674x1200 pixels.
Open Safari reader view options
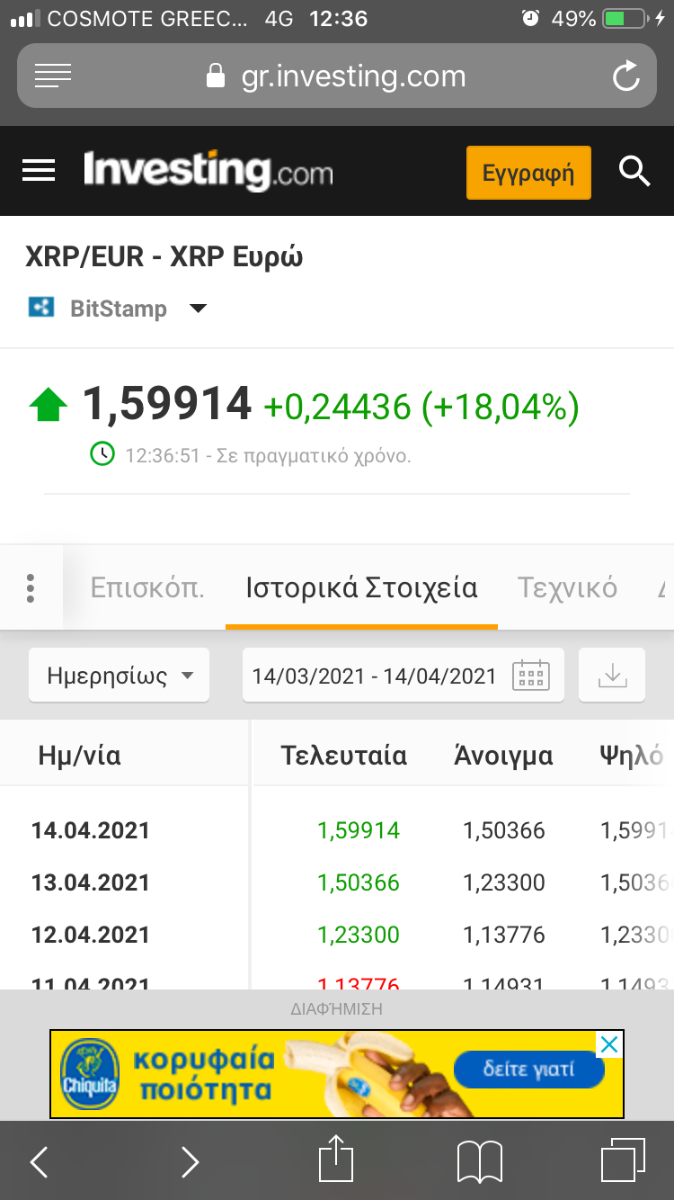tap(53, 76)
